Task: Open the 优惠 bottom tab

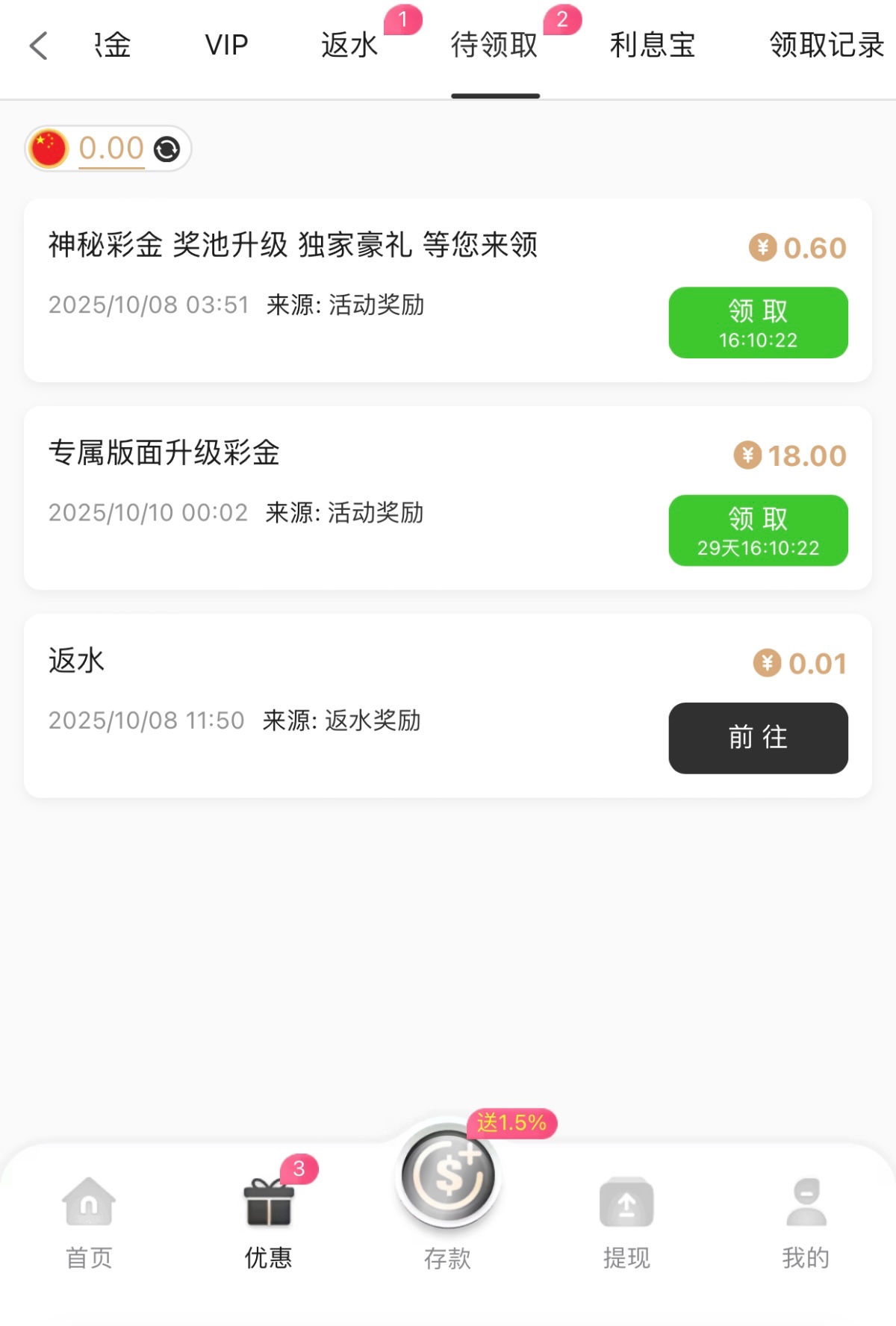Action: (269, 1221)
